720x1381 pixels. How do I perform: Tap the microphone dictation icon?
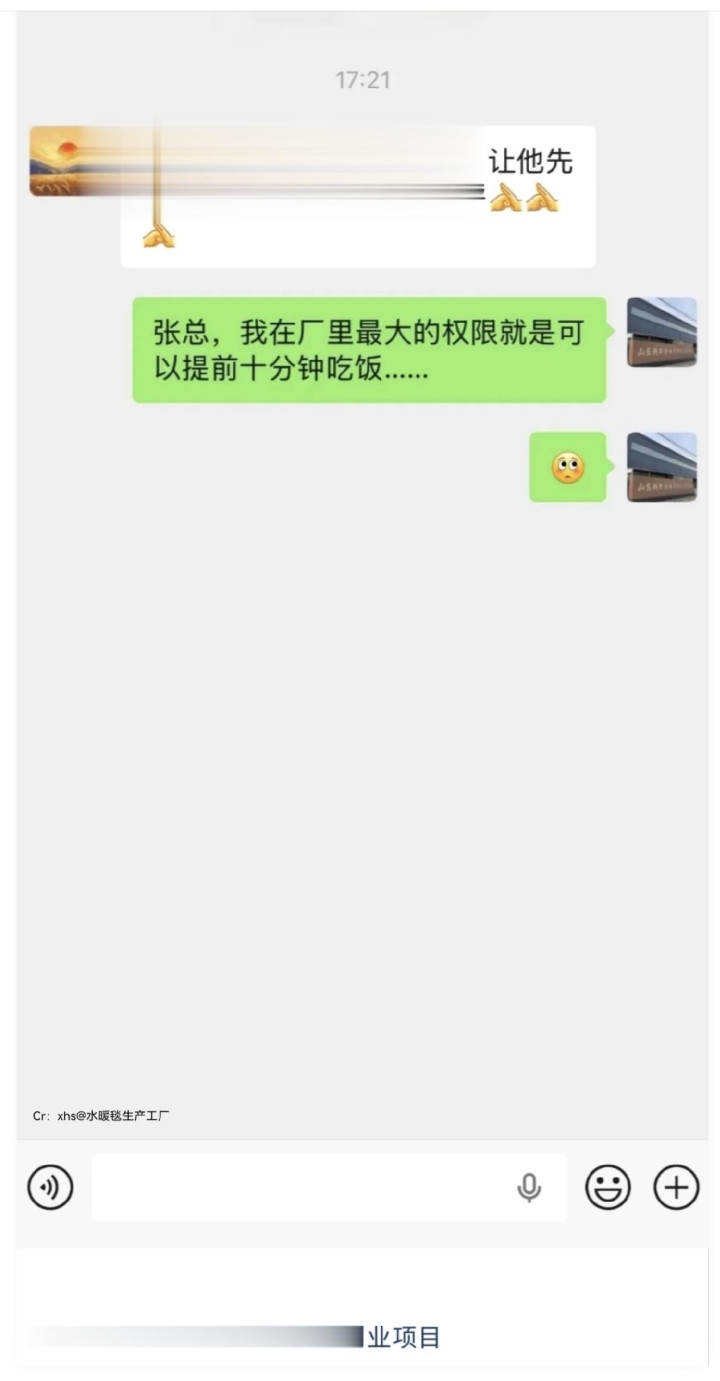(x=529, y=1187)
